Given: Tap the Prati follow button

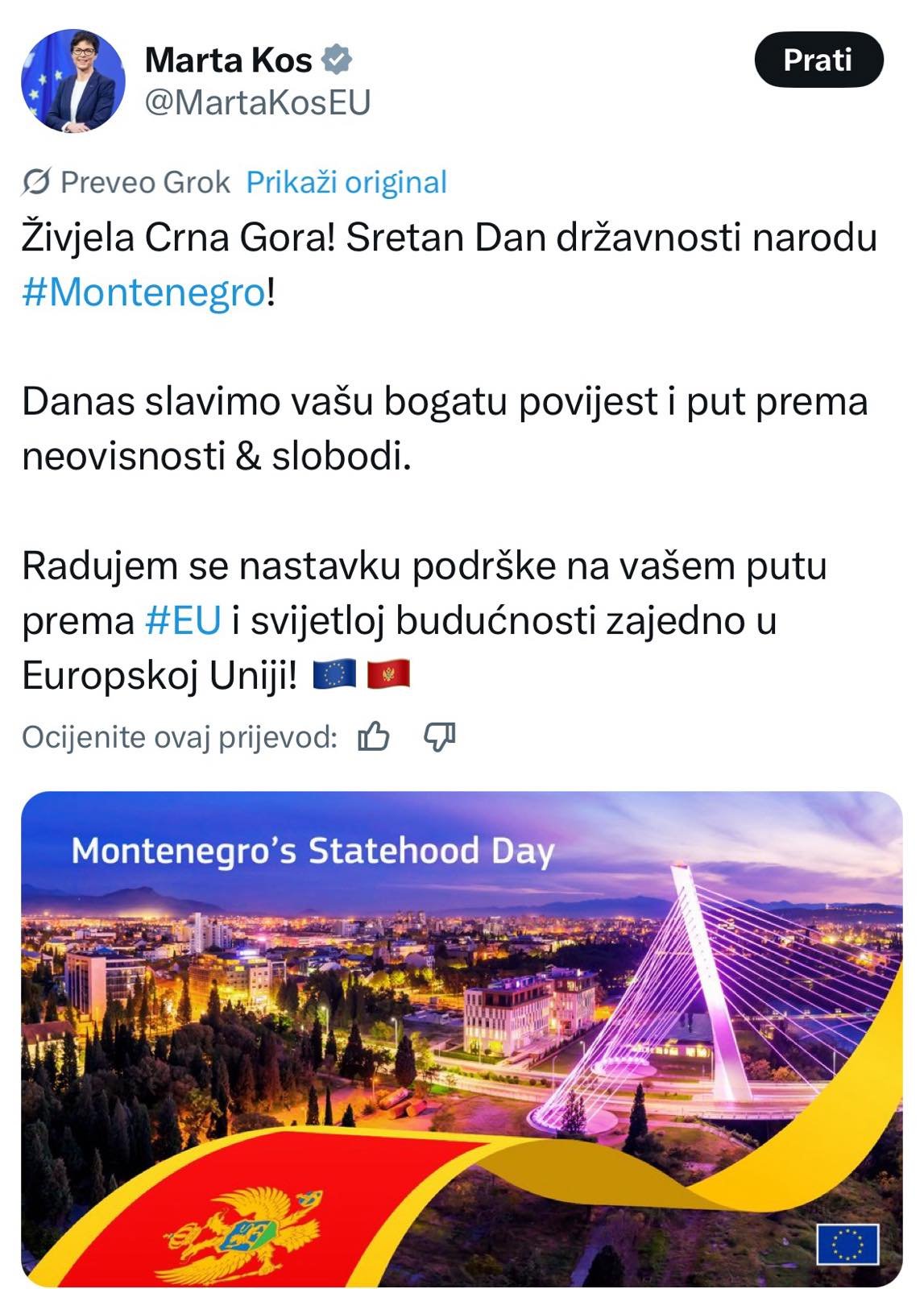Looking at the screenshot, I should click(x=818, y=60).
